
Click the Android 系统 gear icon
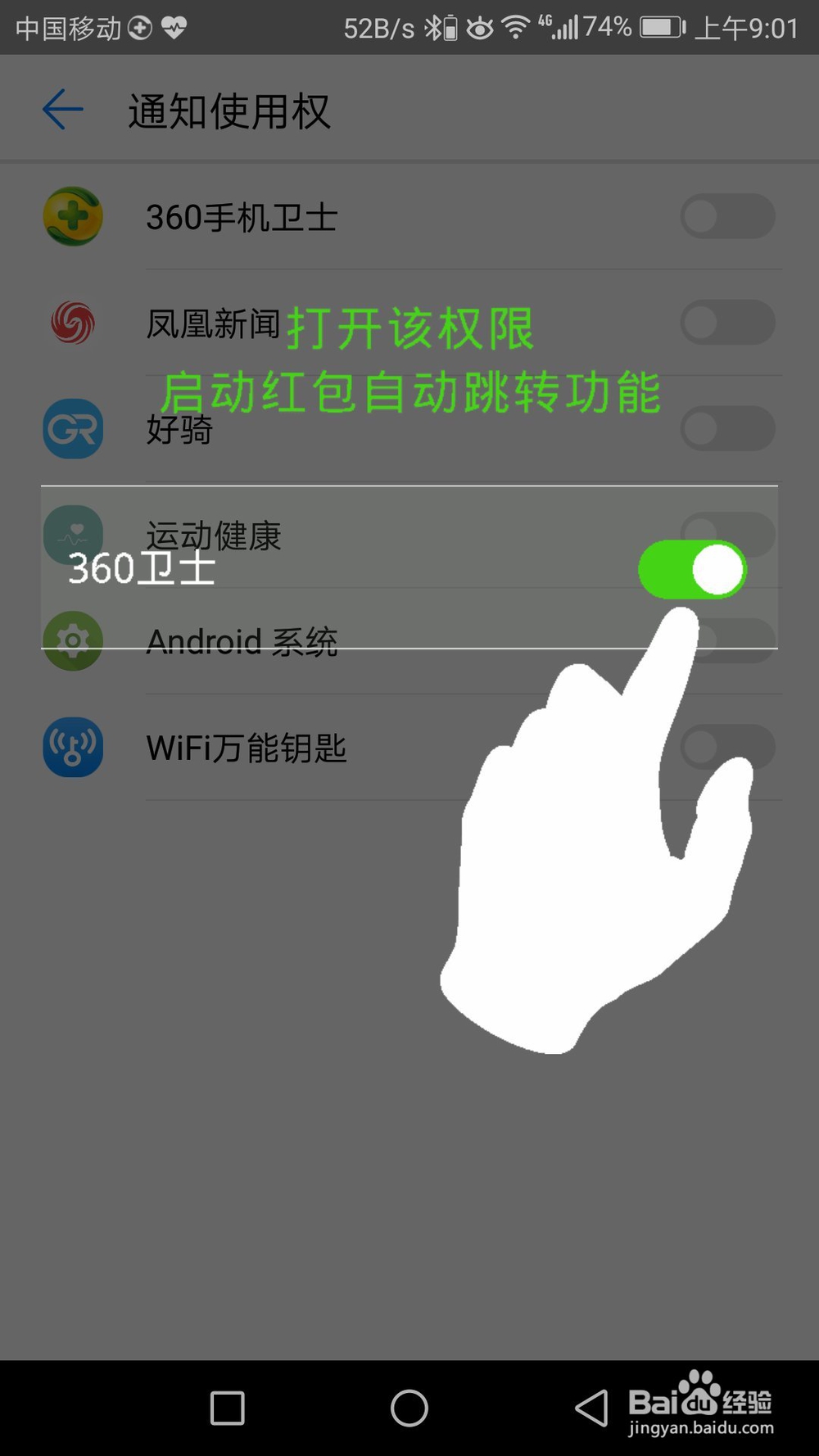[74, 642]
